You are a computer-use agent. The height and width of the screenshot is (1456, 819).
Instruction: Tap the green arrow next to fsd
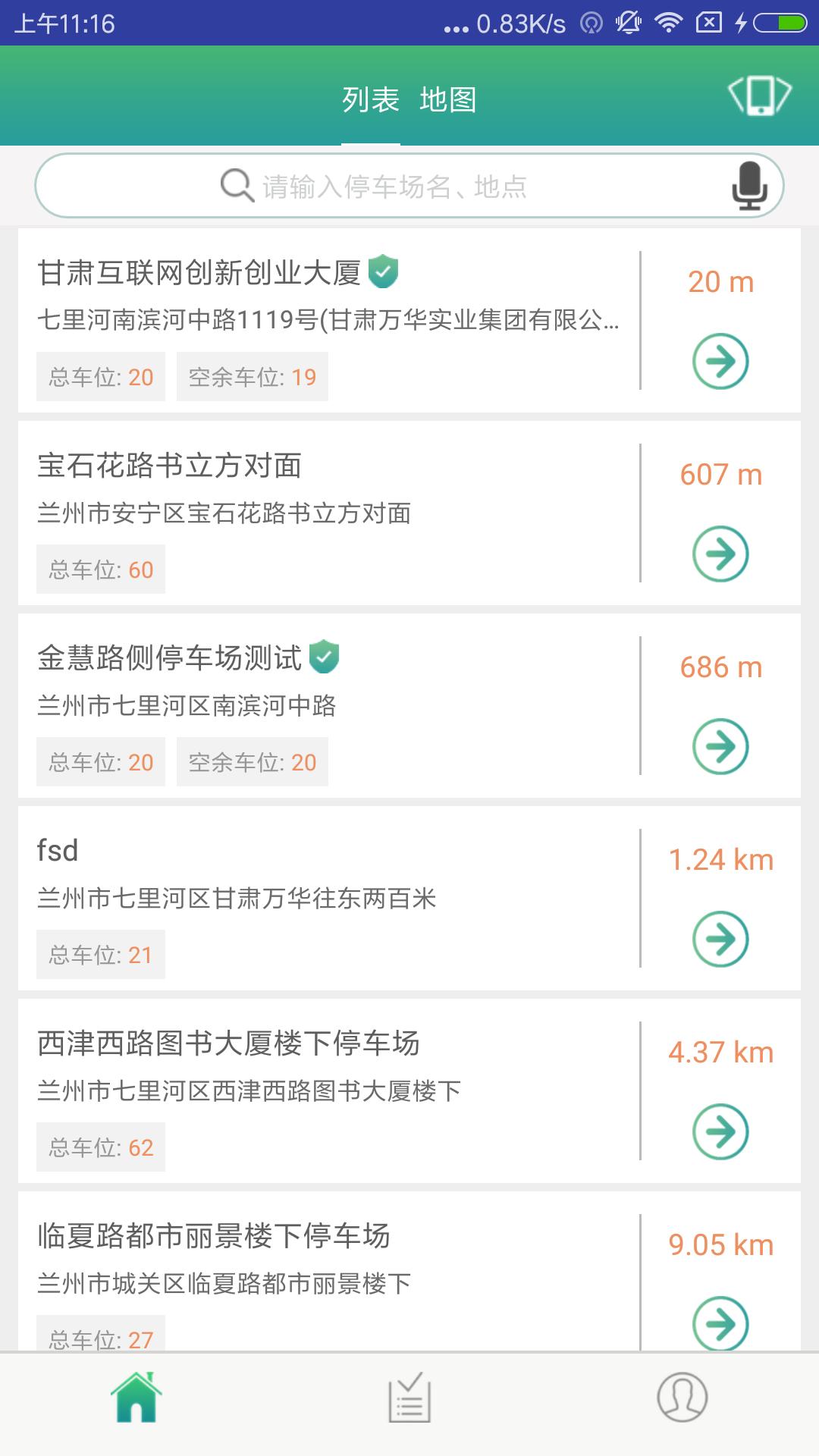[719, 940]
